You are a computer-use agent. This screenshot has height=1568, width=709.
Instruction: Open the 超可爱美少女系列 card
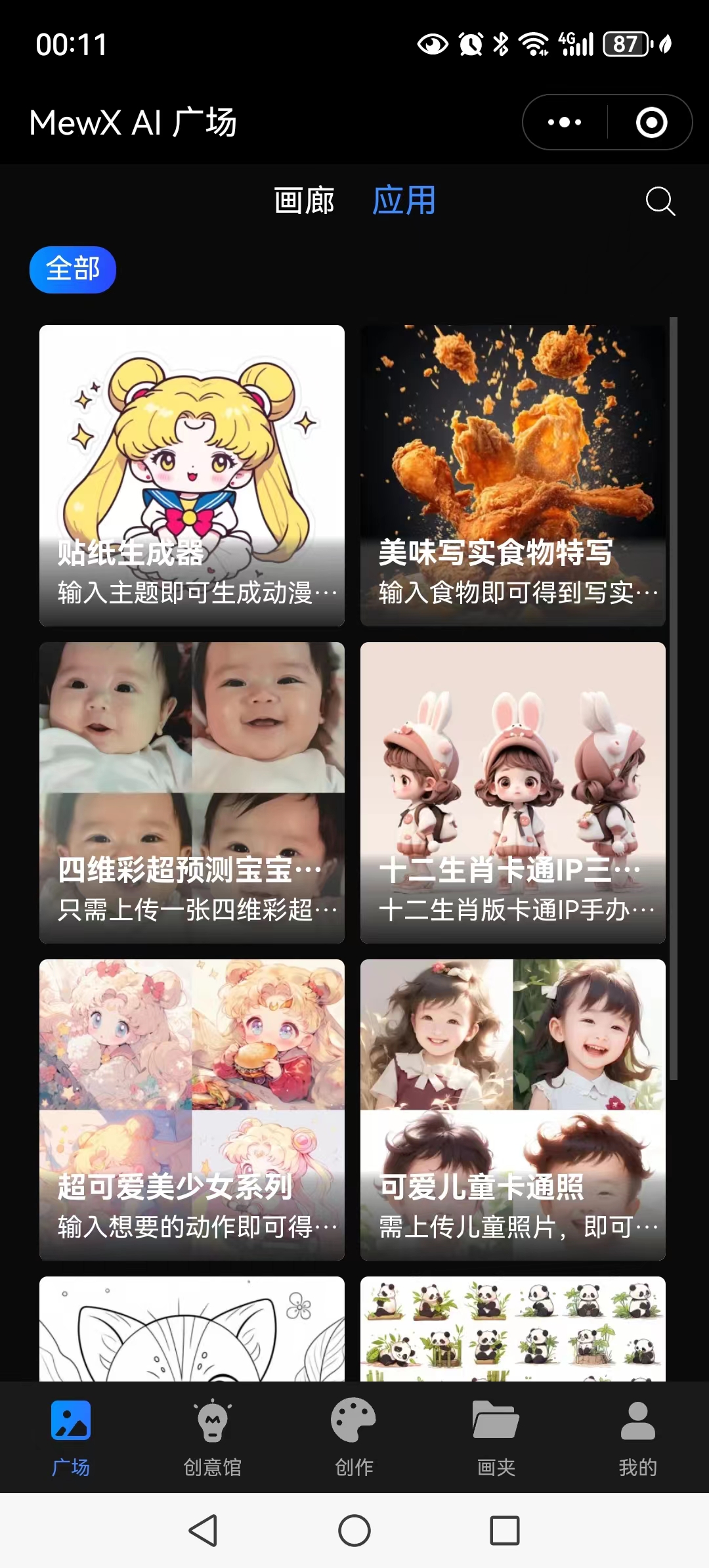(x=192, y=1110)
